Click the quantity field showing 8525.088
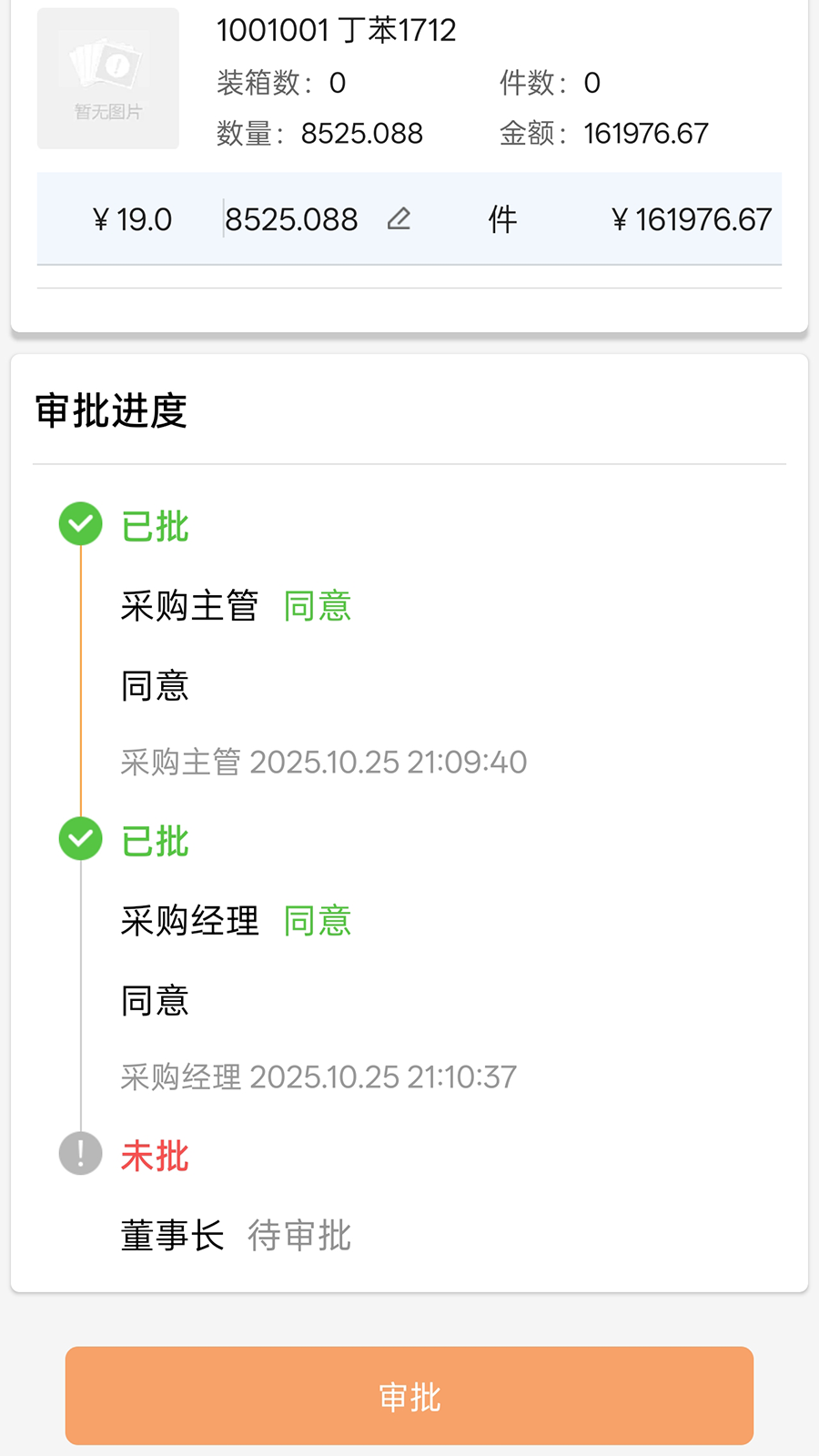This screenshot has width=819, height=1456. 293,218
